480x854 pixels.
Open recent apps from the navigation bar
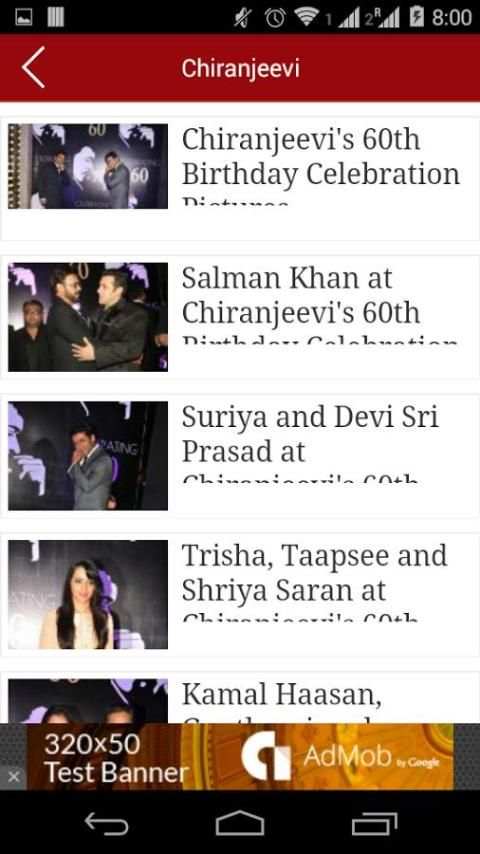374,824
